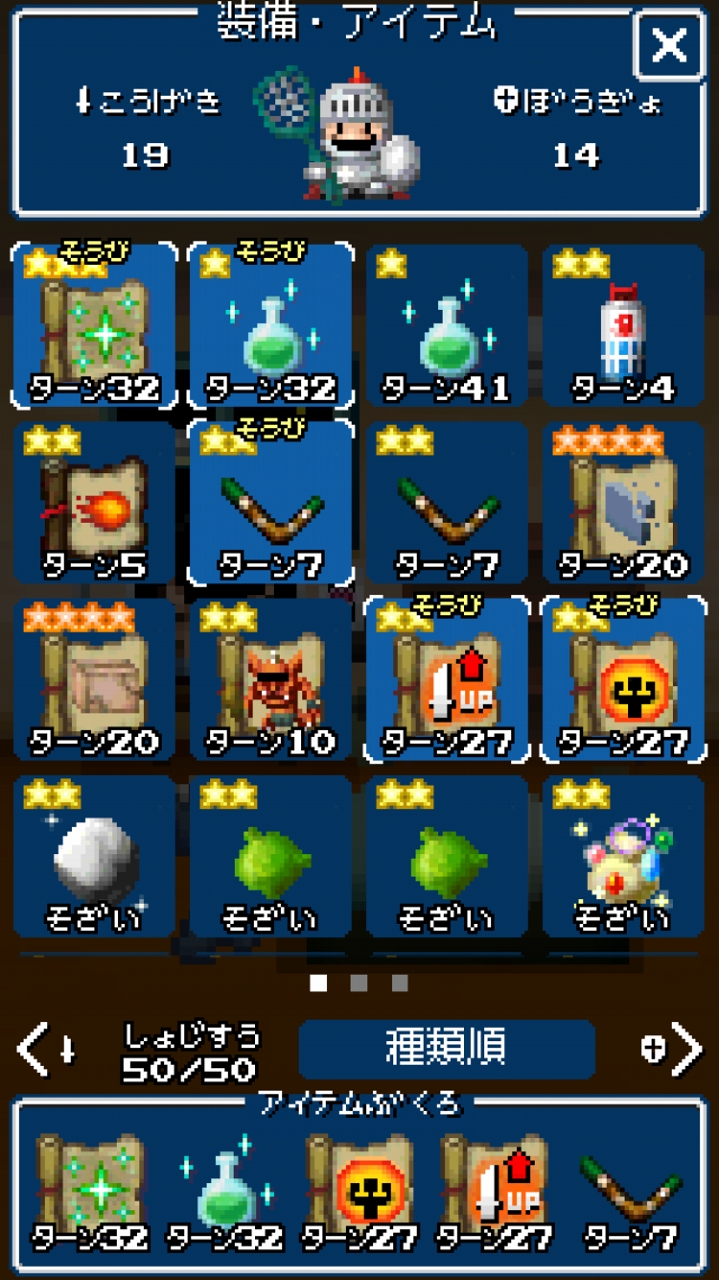The height and width of the screenshot is (1280, 719).
Task: Go to the next sort order arrow
Action: pos(685,1048)
